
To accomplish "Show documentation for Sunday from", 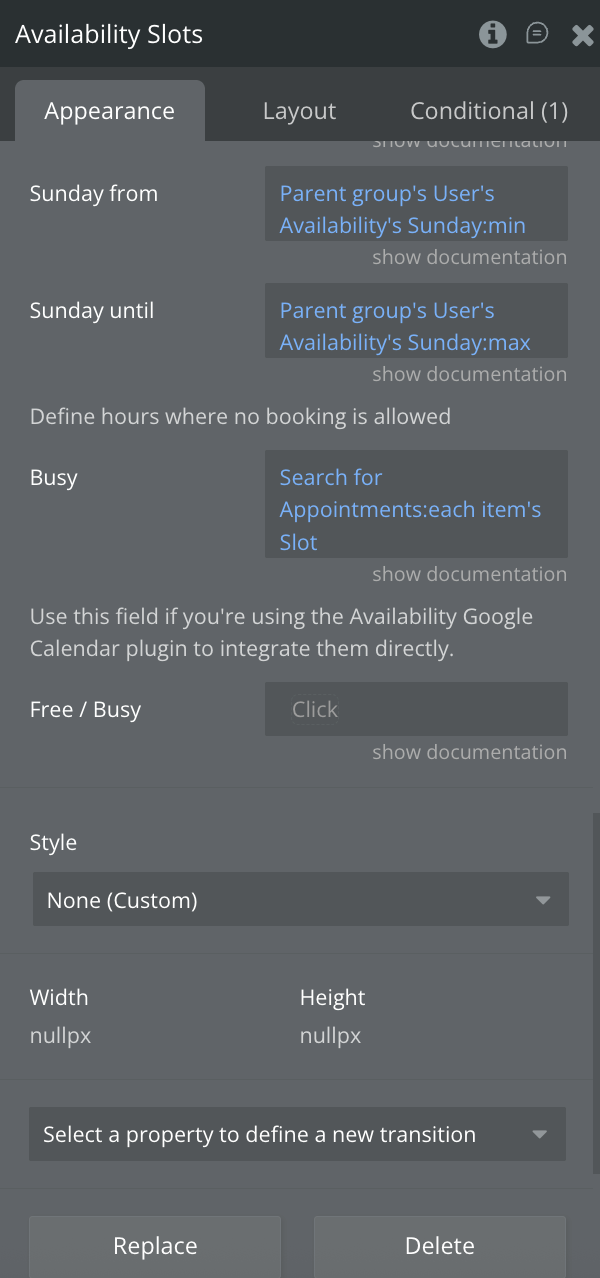I will click(469, 257).
